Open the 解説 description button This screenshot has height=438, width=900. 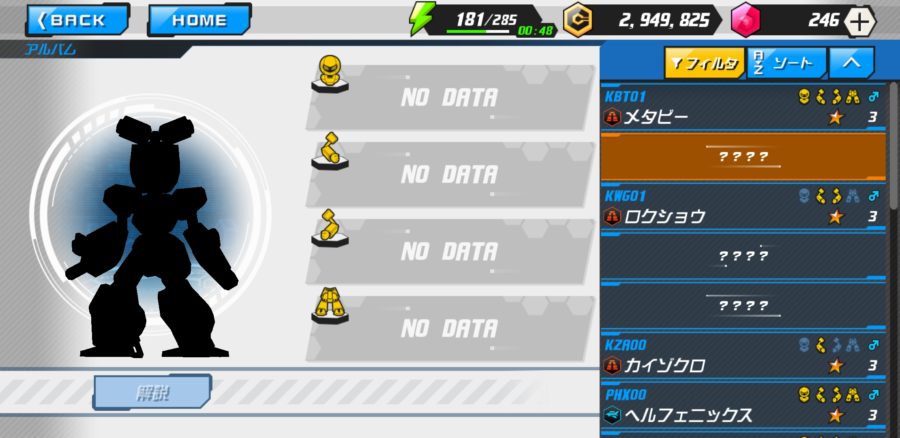click(x=152, y=392)
